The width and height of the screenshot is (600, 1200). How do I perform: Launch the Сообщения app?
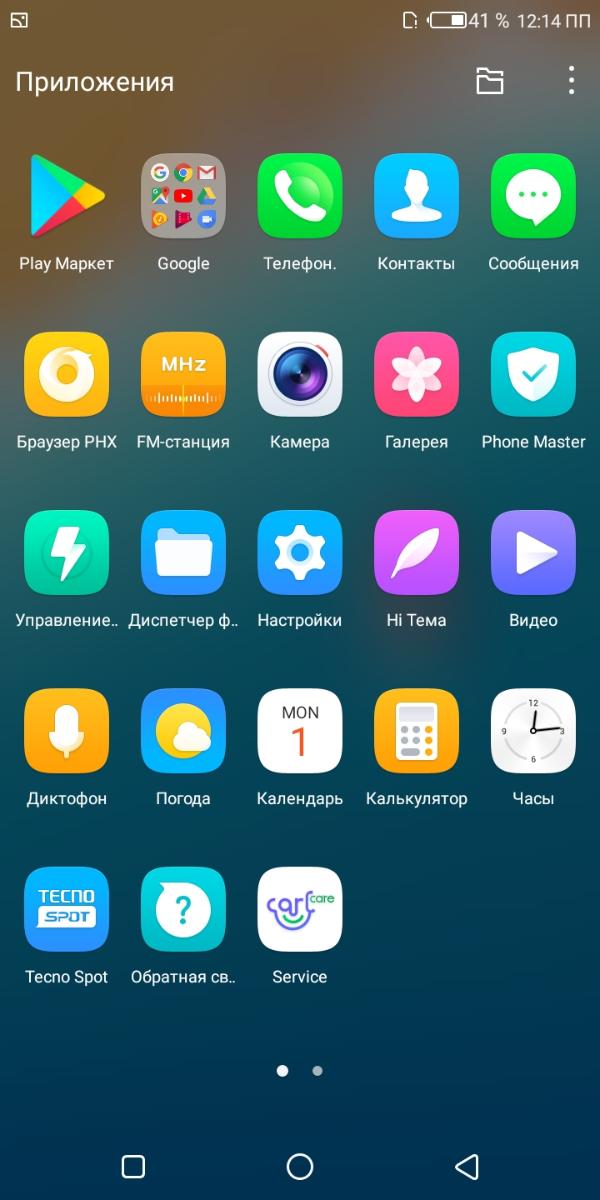(533, 196)
